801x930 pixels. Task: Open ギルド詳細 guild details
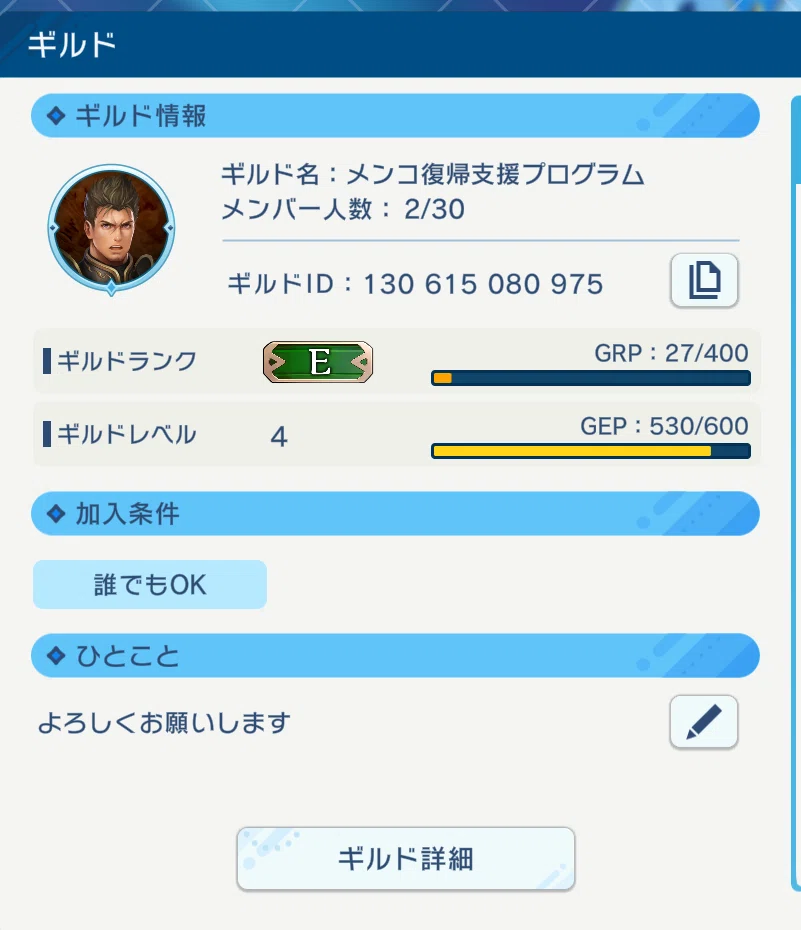pyautogui.click(x=405, y=858)
